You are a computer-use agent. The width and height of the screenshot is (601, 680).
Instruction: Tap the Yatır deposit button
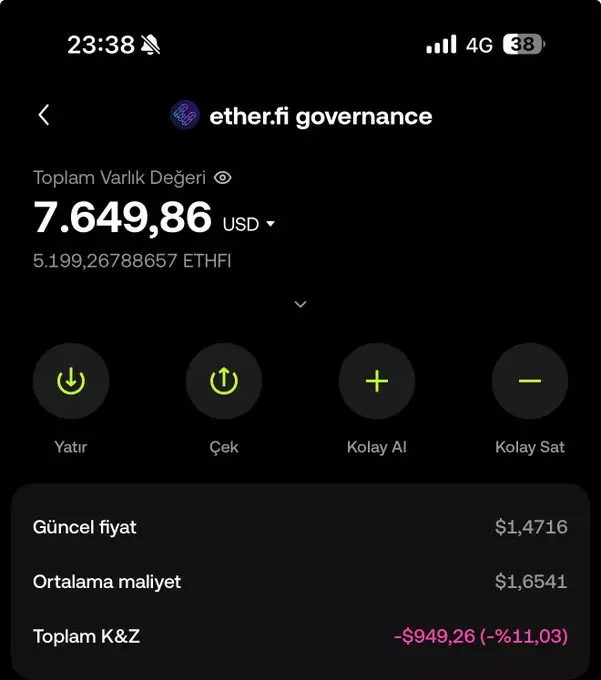pos(71,381)
